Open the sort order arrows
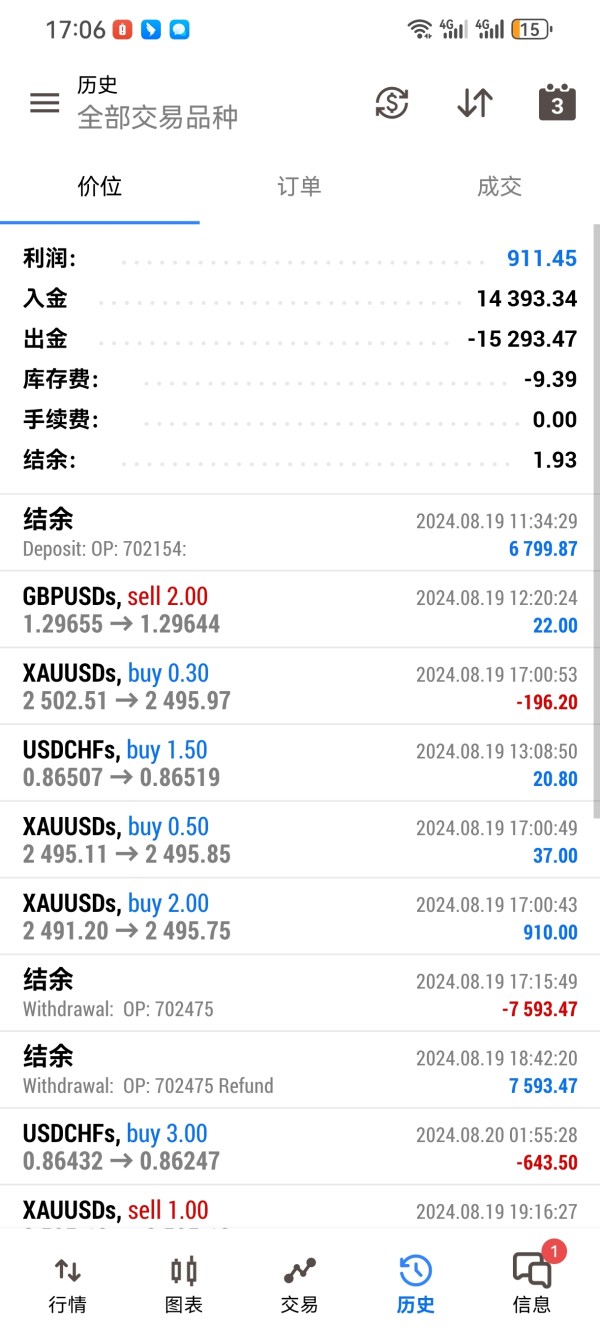Image resolution: width=600 pixels, height=1328 pixels. pyautogui.click(x=475, y=102)
